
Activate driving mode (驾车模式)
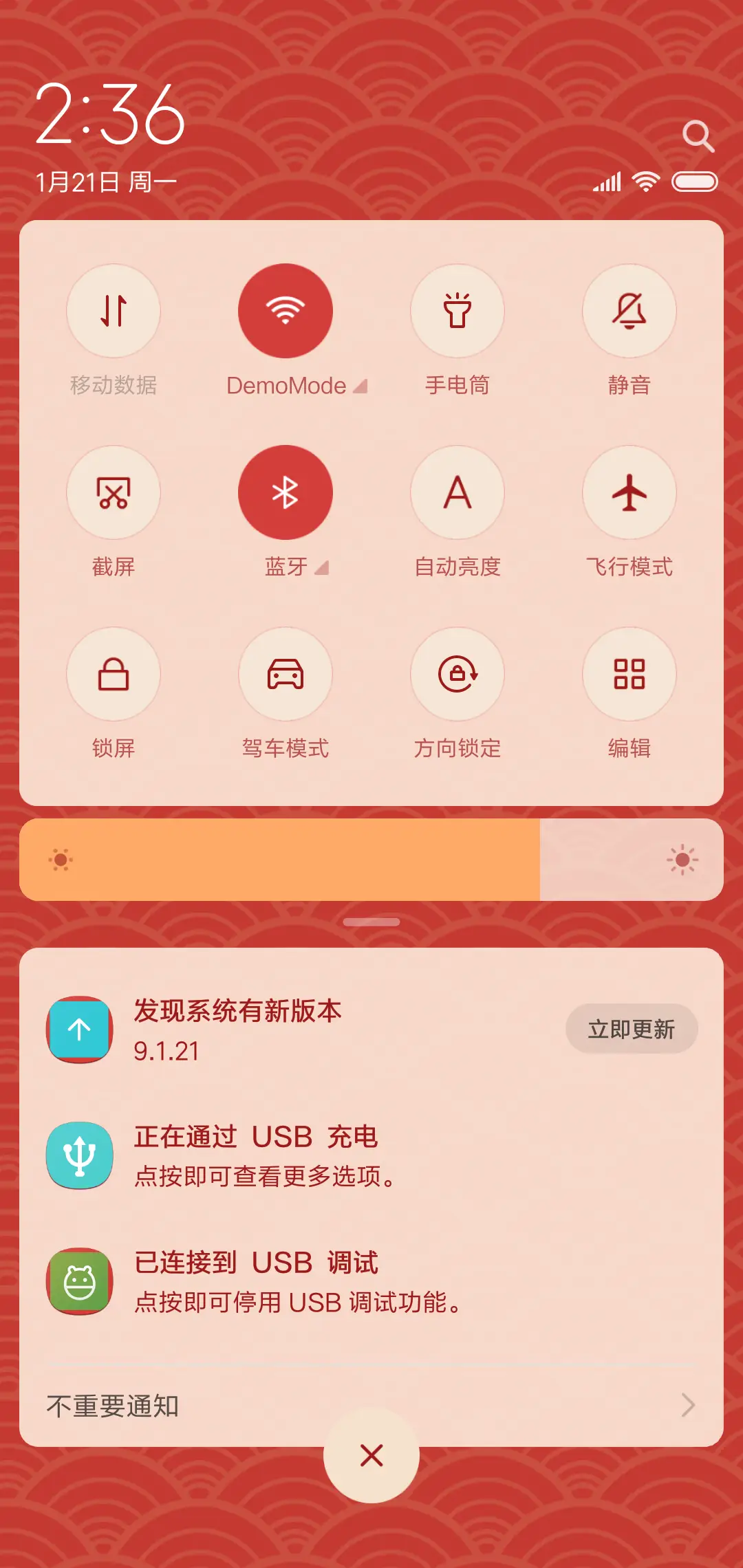286,675
